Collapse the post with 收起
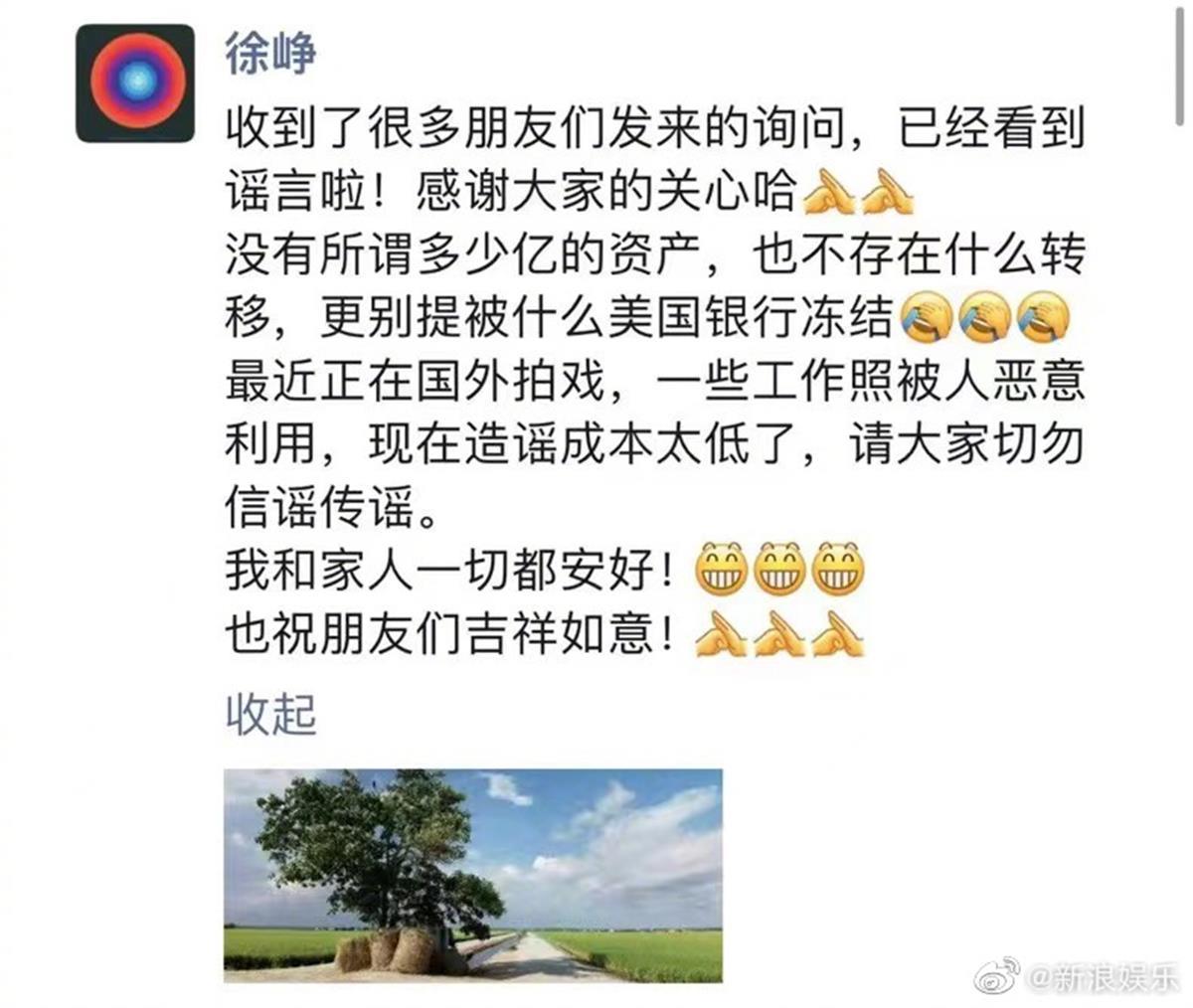Screen dimensions: 1193x1008 (x=270, y=714)
